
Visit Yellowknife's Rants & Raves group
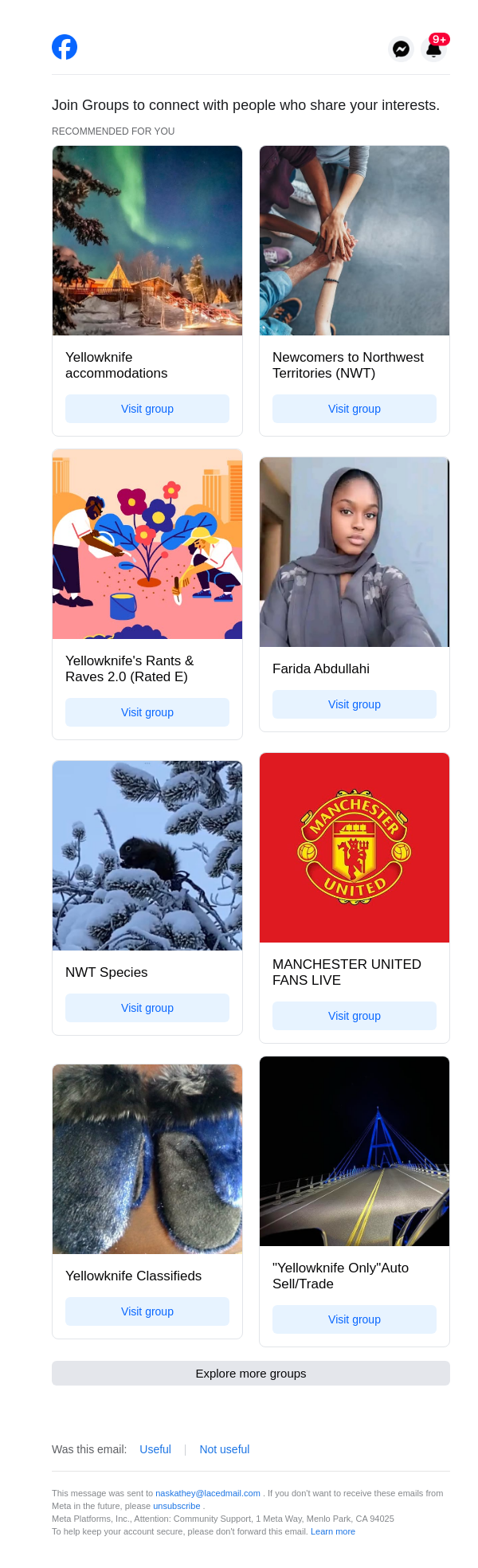click(147, 712)
